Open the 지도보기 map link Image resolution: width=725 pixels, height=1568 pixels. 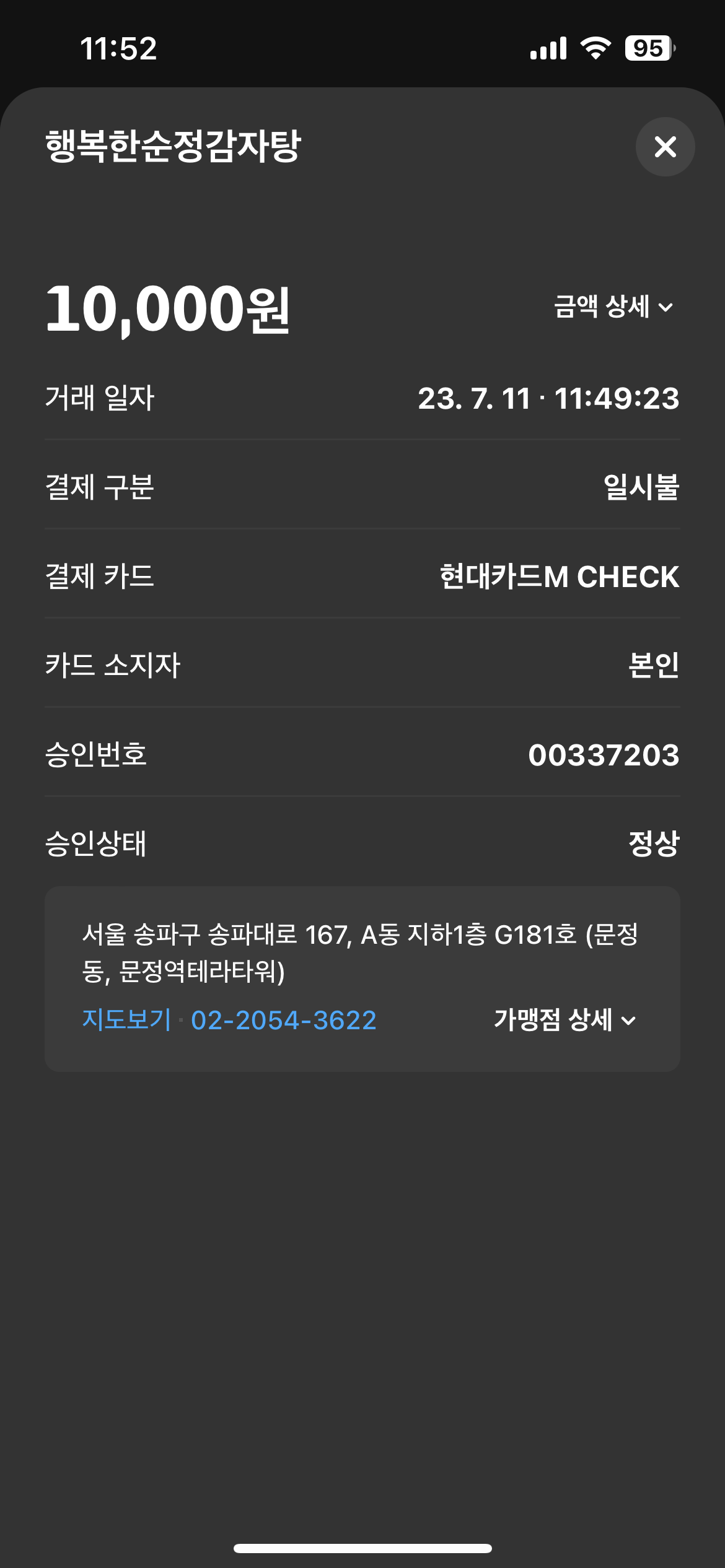click(126, 1020)
